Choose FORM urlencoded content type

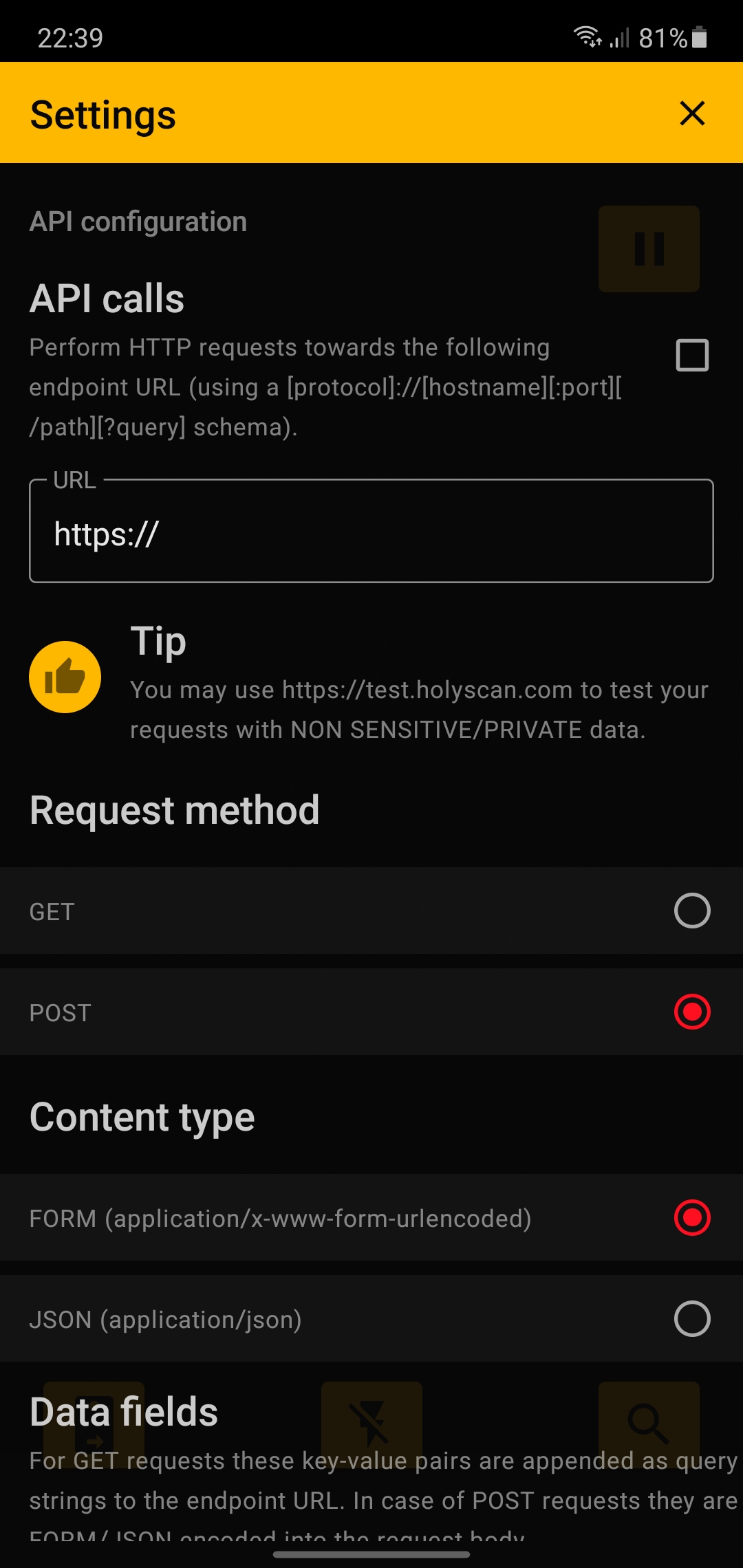click(x=371, y=1217)
